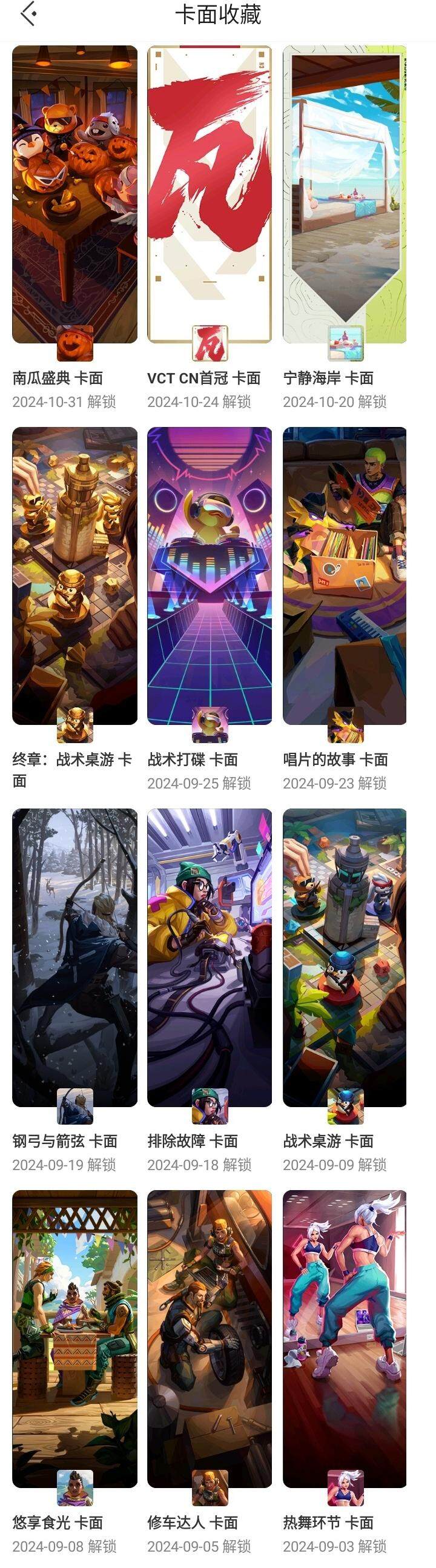The width and height of the screenshot is (436, 1568).
Task: Open the 热舞环节 card
Action: [345, 1339]
